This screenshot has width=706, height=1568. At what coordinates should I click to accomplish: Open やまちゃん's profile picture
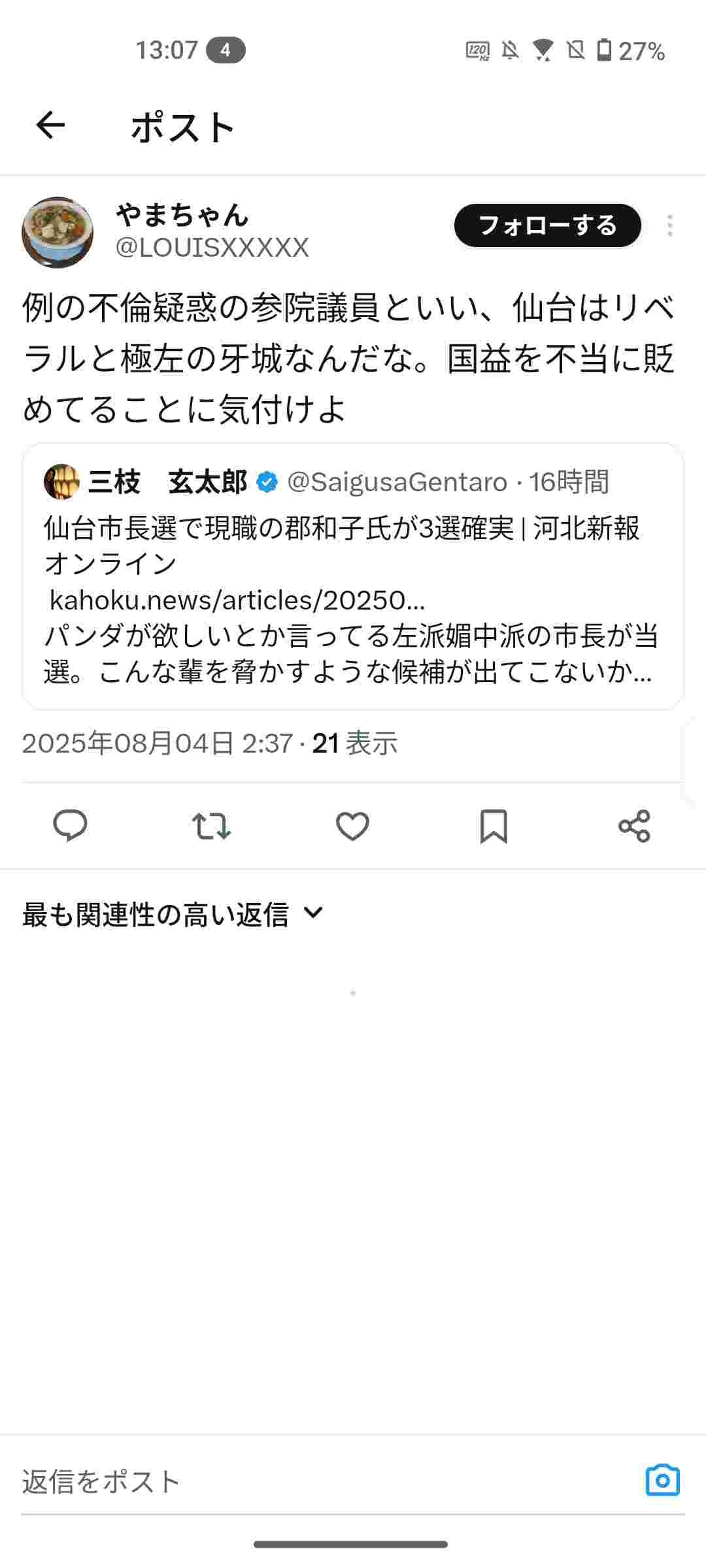(58, 233)
